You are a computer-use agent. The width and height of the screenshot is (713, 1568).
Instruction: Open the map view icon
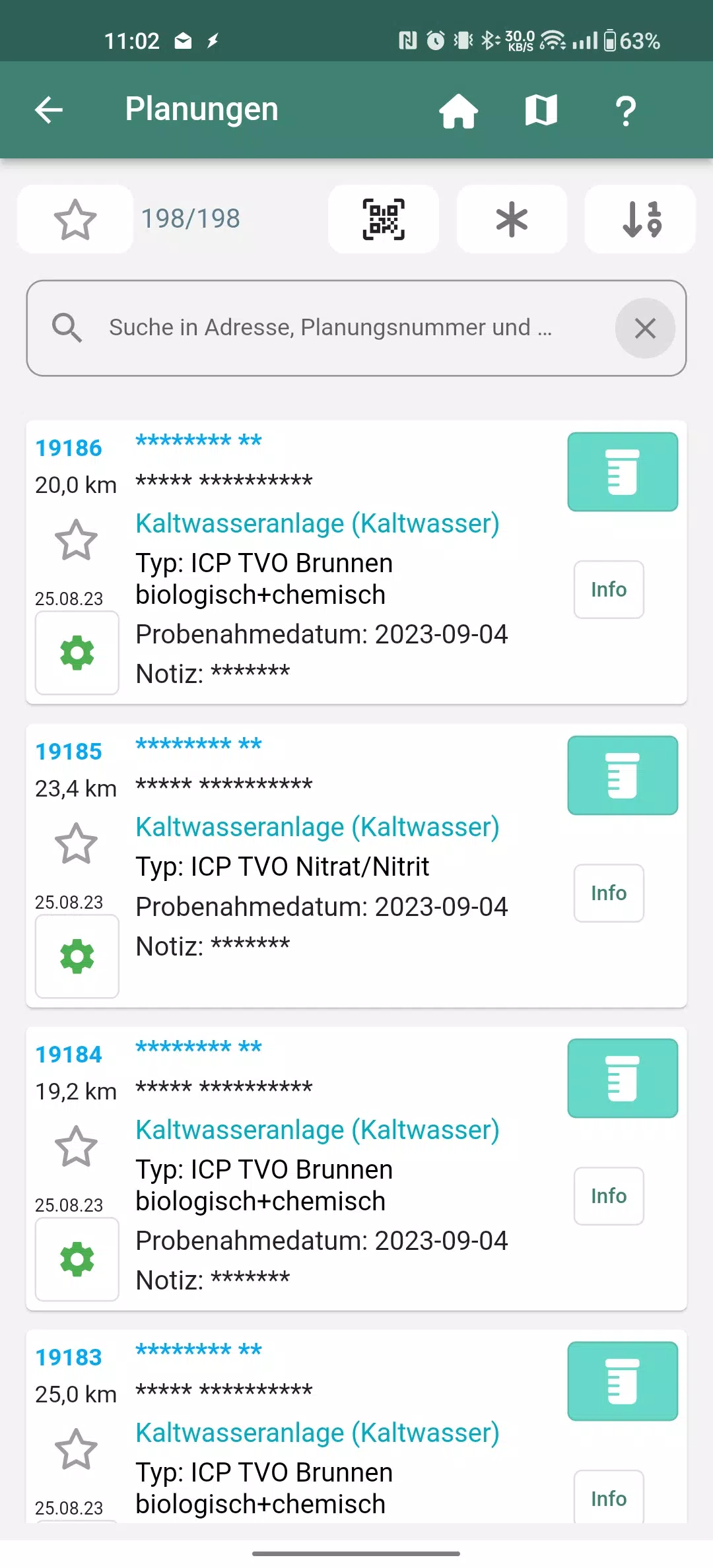pyautogui.click(x=541, y=110)
